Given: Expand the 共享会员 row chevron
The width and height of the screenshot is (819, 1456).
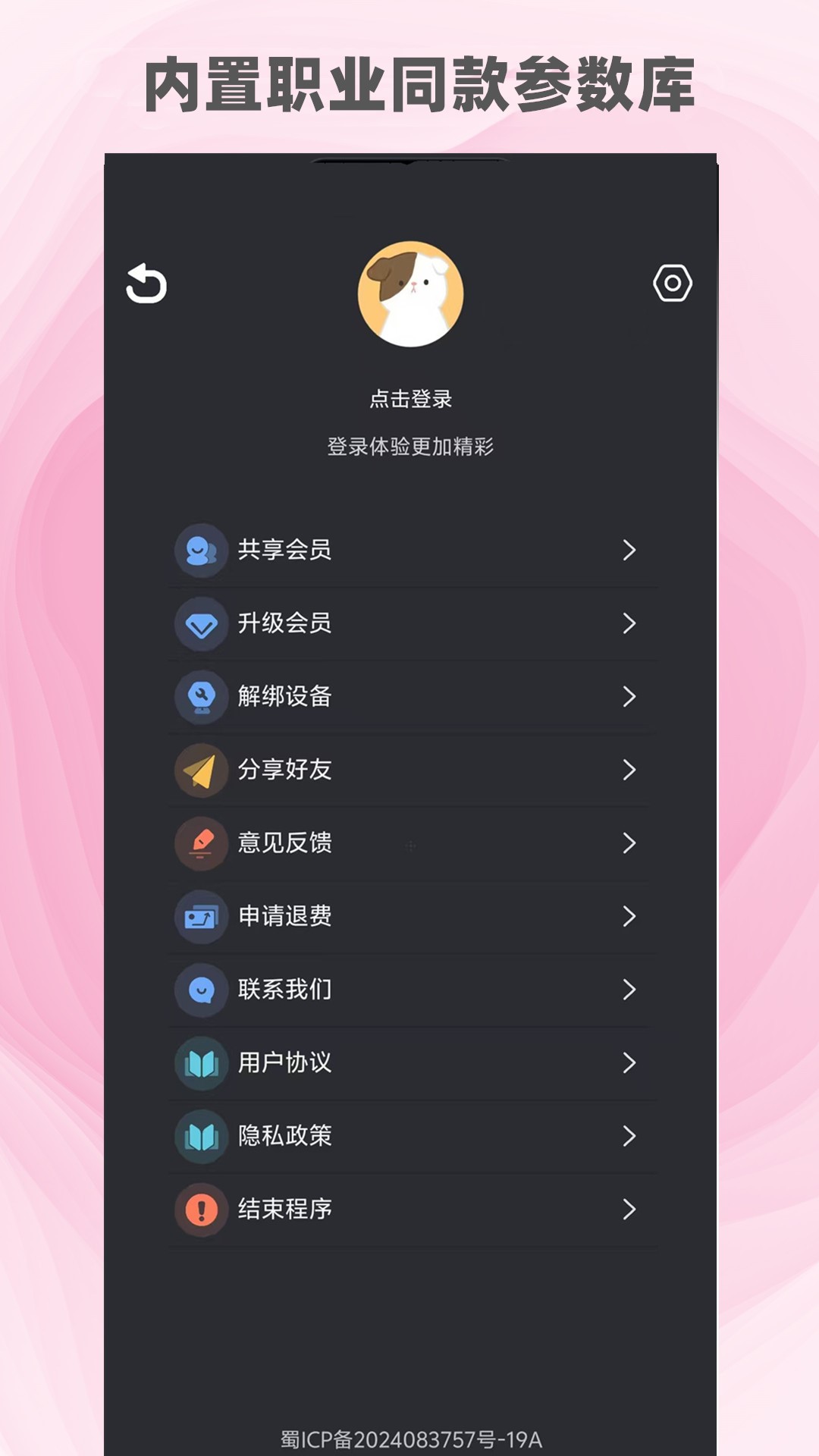Looking at the screenshot, I should (628, 551).
